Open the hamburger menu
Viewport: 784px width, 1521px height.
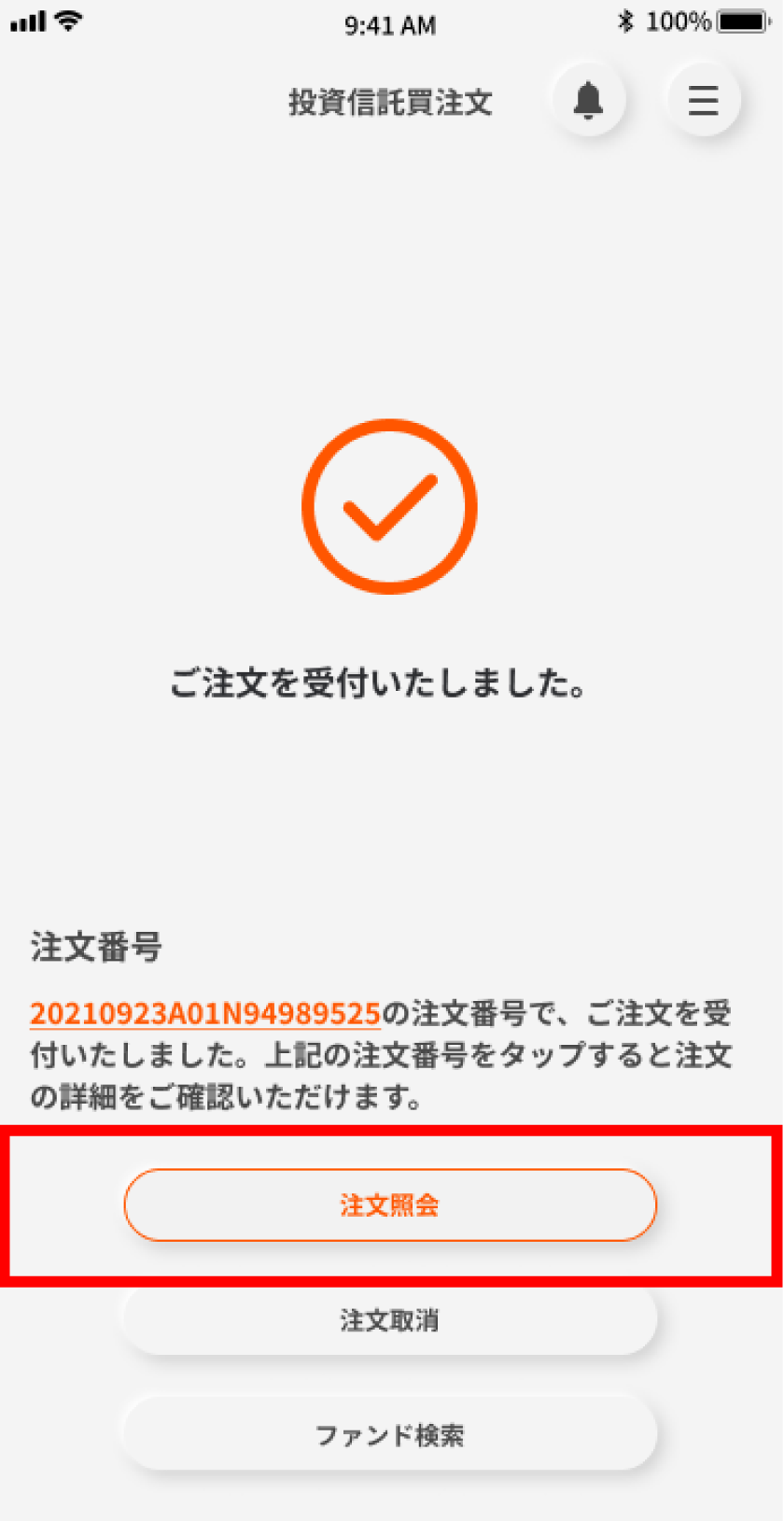point(703,100)
